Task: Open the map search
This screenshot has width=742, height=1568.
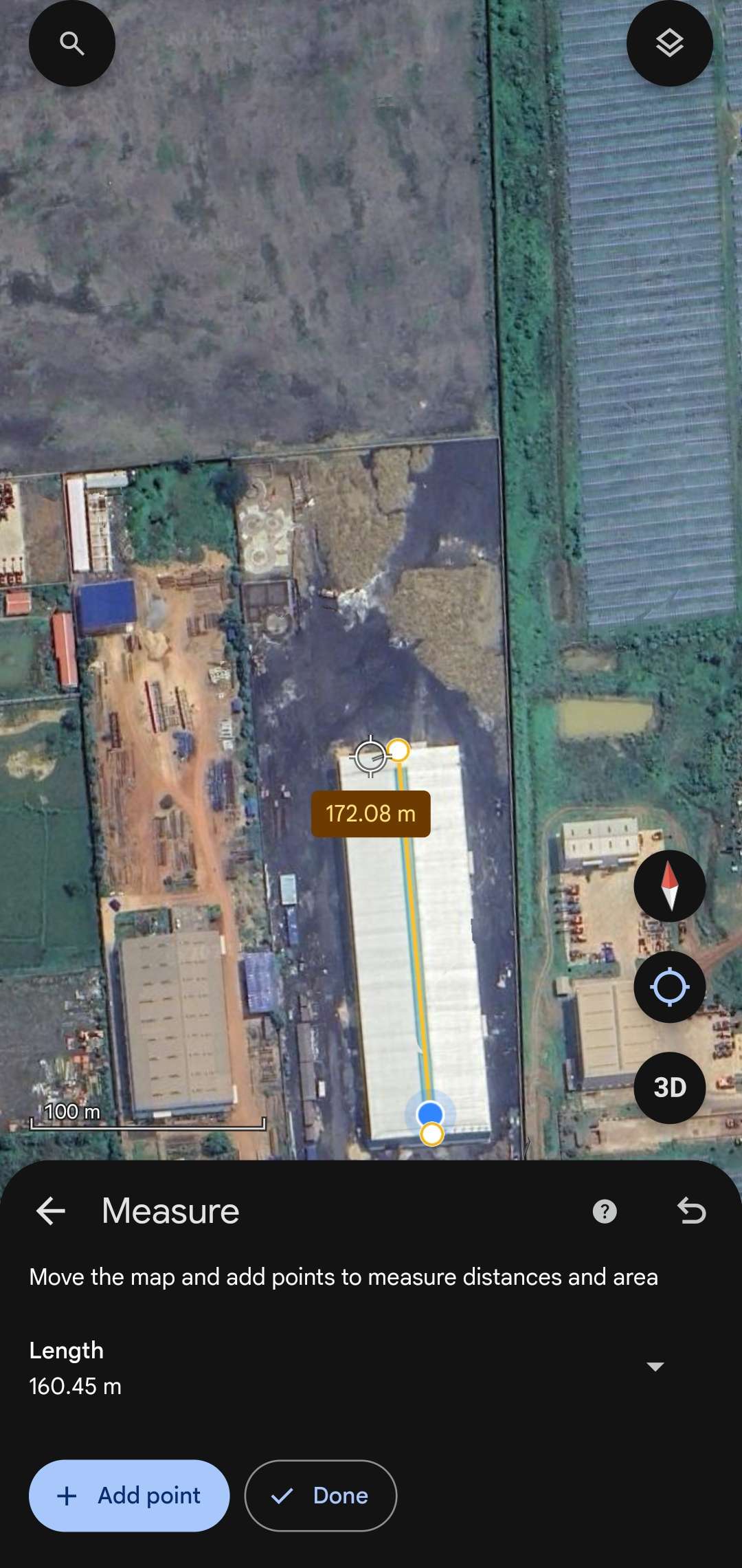Action: point(71,43)
